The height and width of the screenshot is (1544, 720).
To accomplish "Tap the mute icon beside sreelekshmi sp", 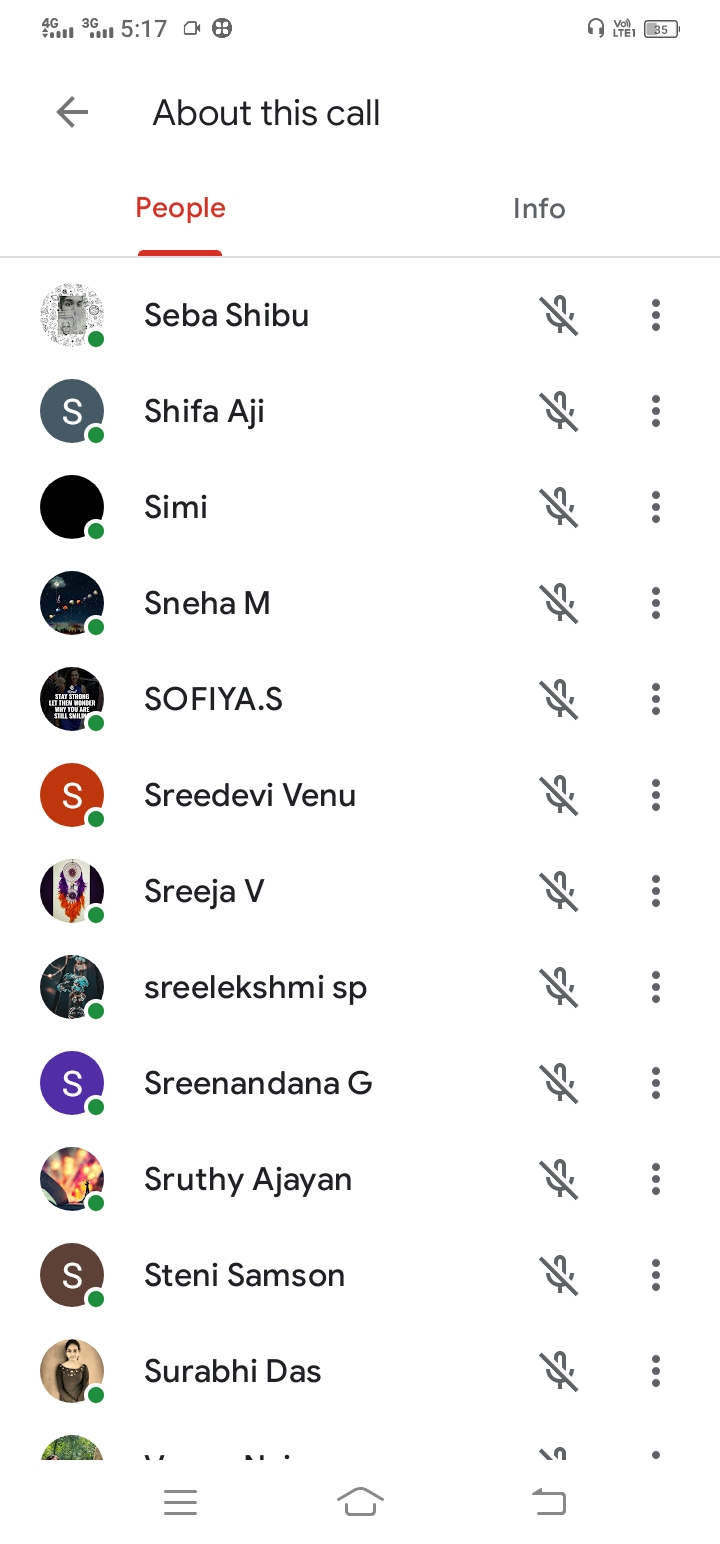I will coord(560,987).
